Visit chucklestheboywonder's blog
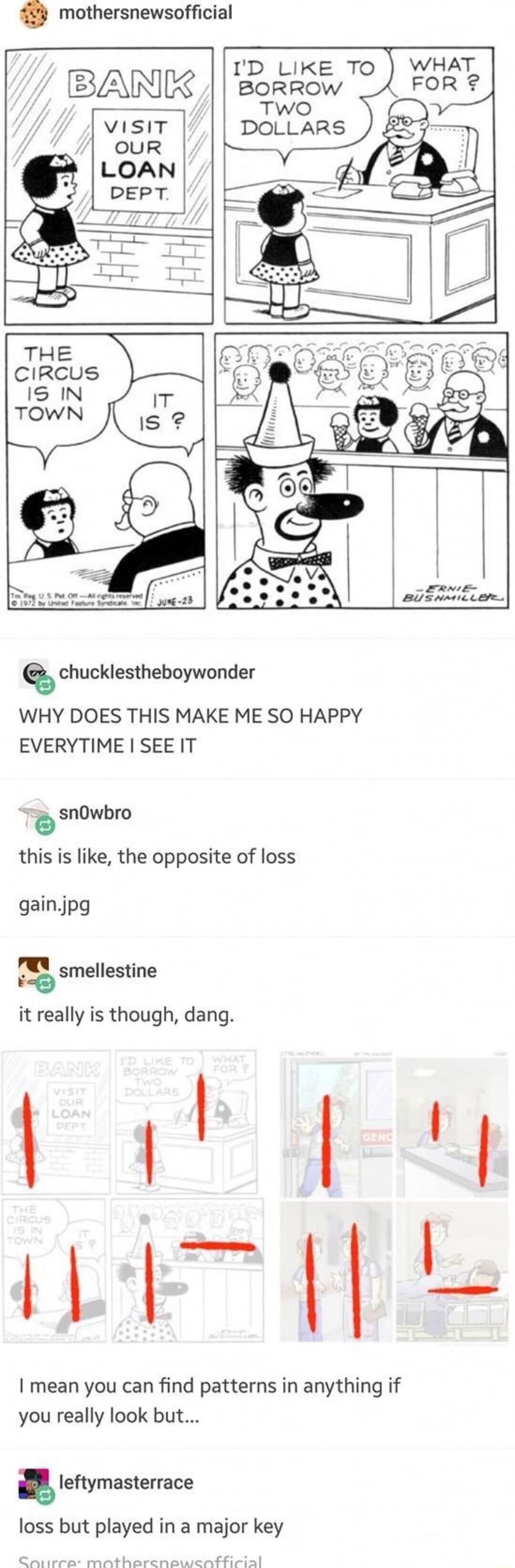The width and height of the screenshot is (515, 1568). [156, 672]
